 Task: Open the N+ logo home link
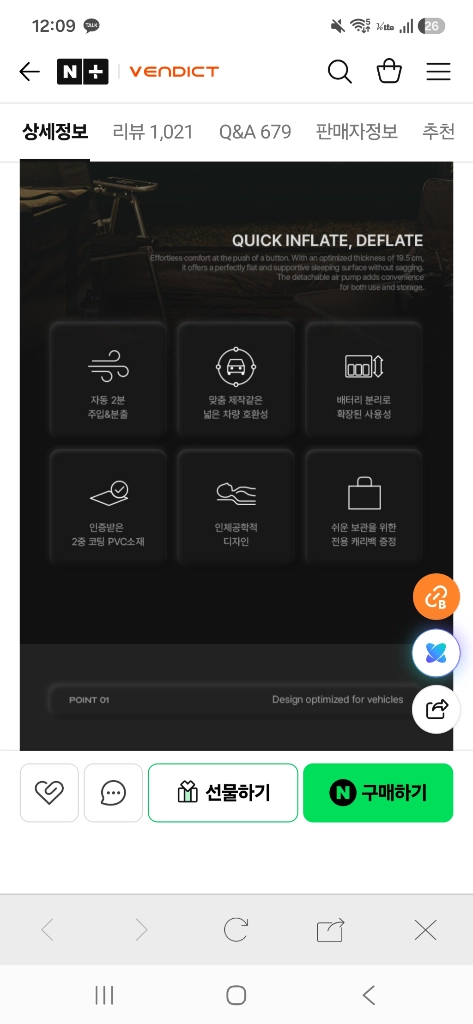(82, 72)
